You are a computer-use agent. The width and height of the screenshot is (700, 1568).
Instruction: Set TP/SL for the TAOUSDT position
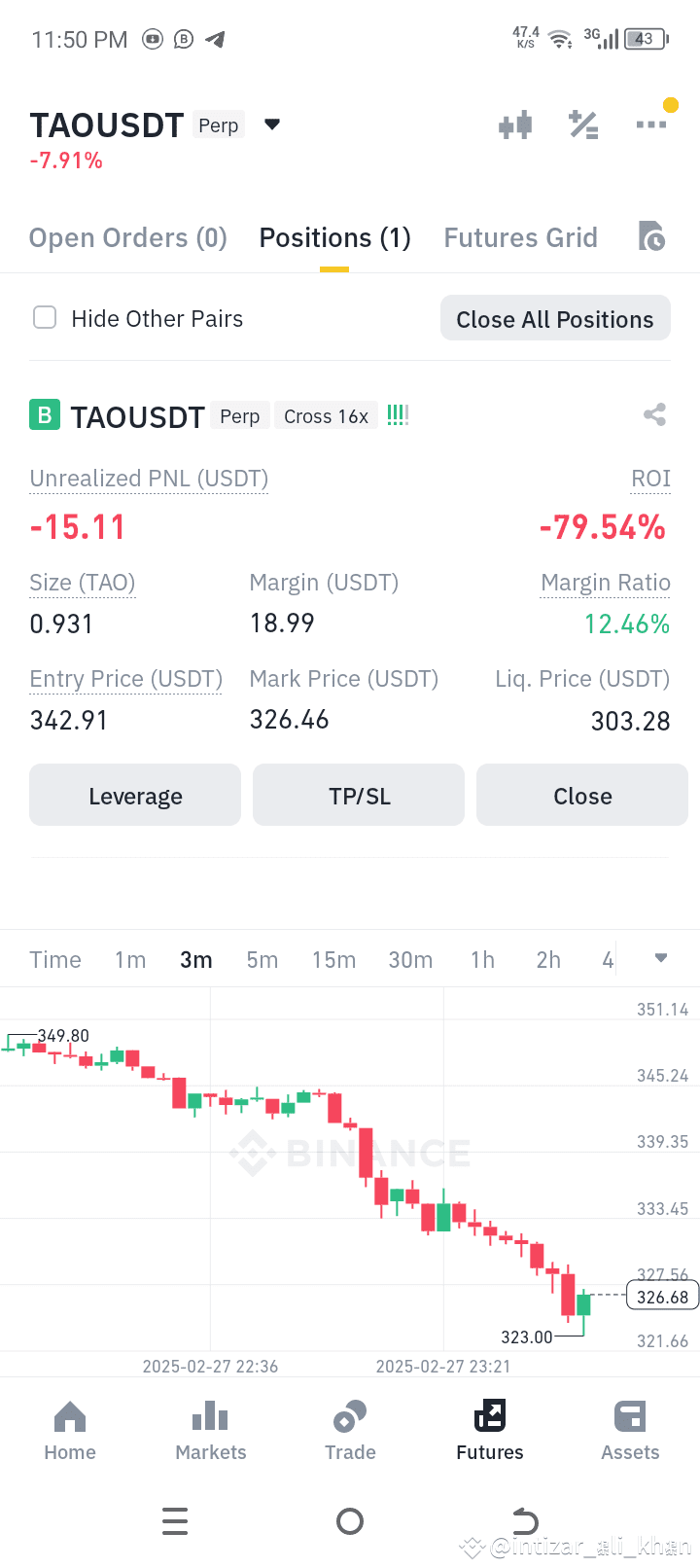click(358, 795)
